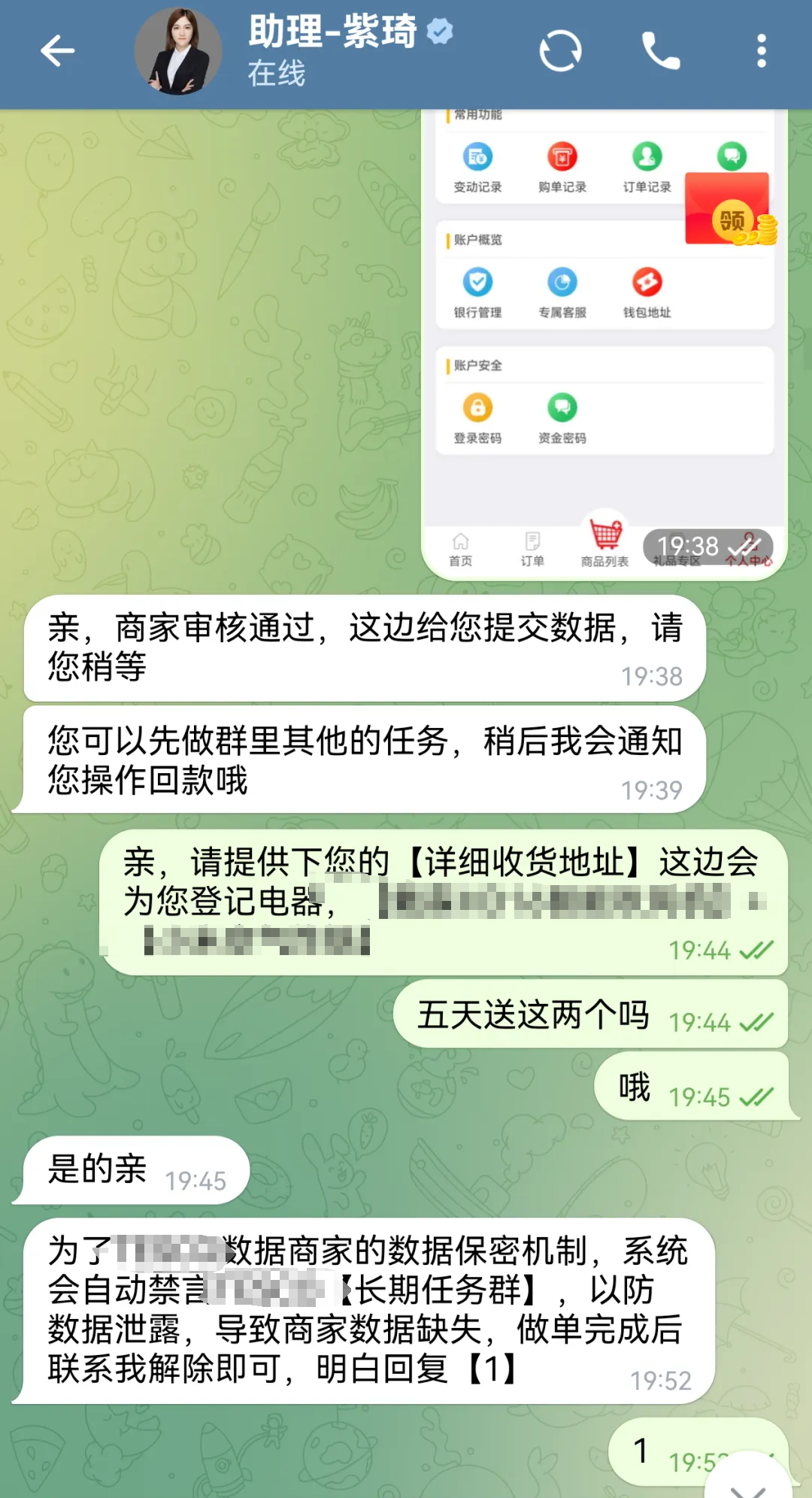
Task: Go back to the chat list
Action: click(x=57, y=51)
